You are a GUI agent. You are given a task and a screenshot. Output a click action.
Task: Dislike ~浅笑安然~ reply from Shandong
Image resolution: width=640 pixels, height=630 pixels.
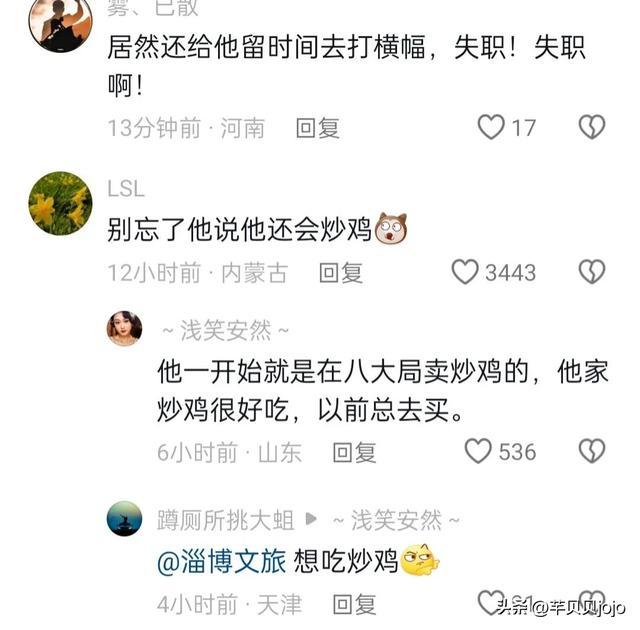click(592, 452)
